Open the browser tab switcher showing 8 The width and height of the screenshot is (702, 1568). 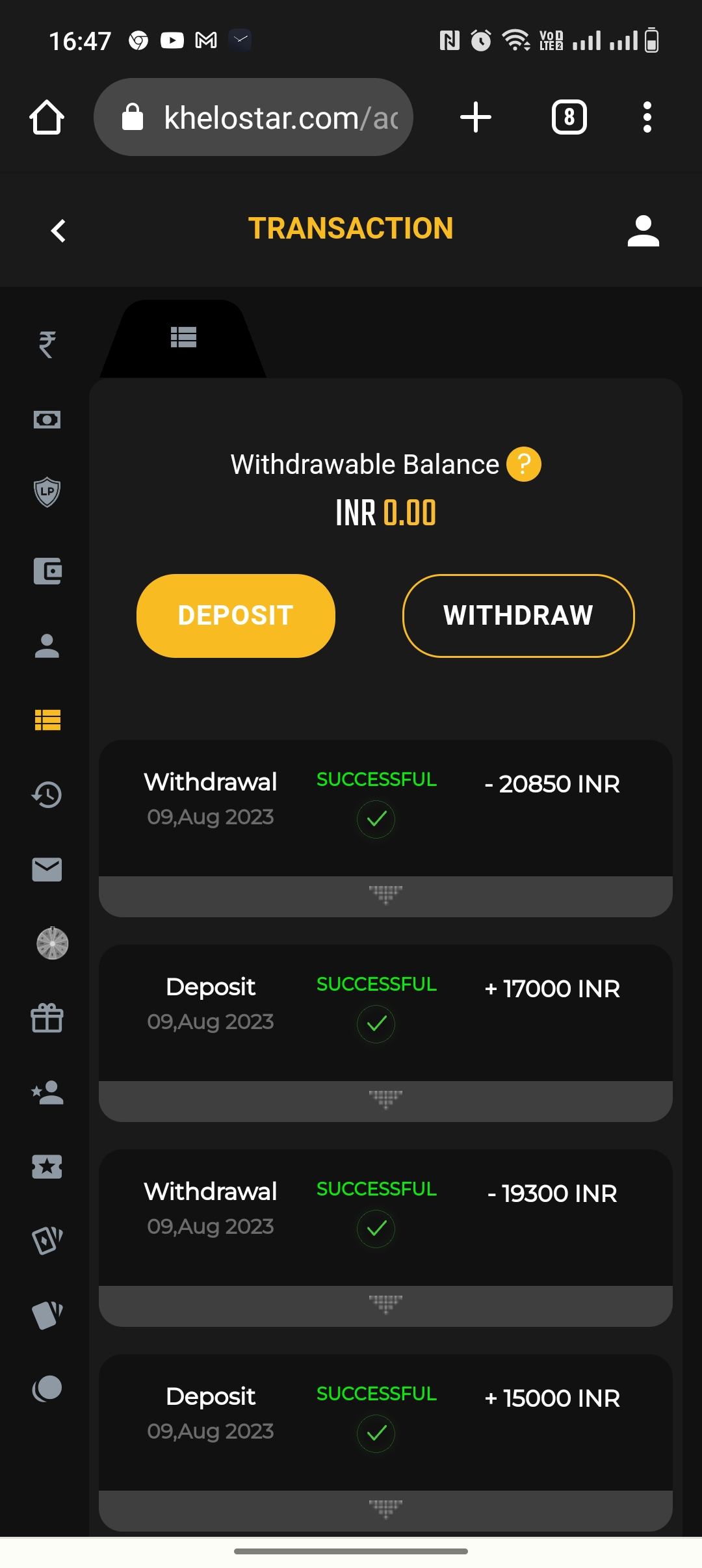click(x=569, y=117)
